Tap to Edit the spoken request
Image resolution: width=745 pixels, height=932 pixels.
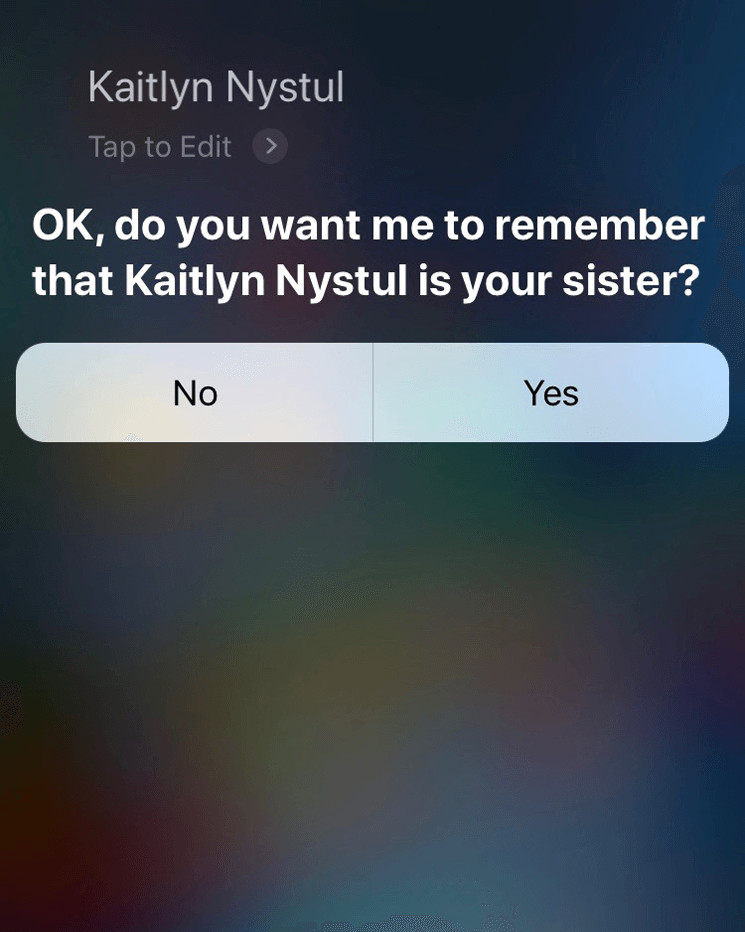187,147
